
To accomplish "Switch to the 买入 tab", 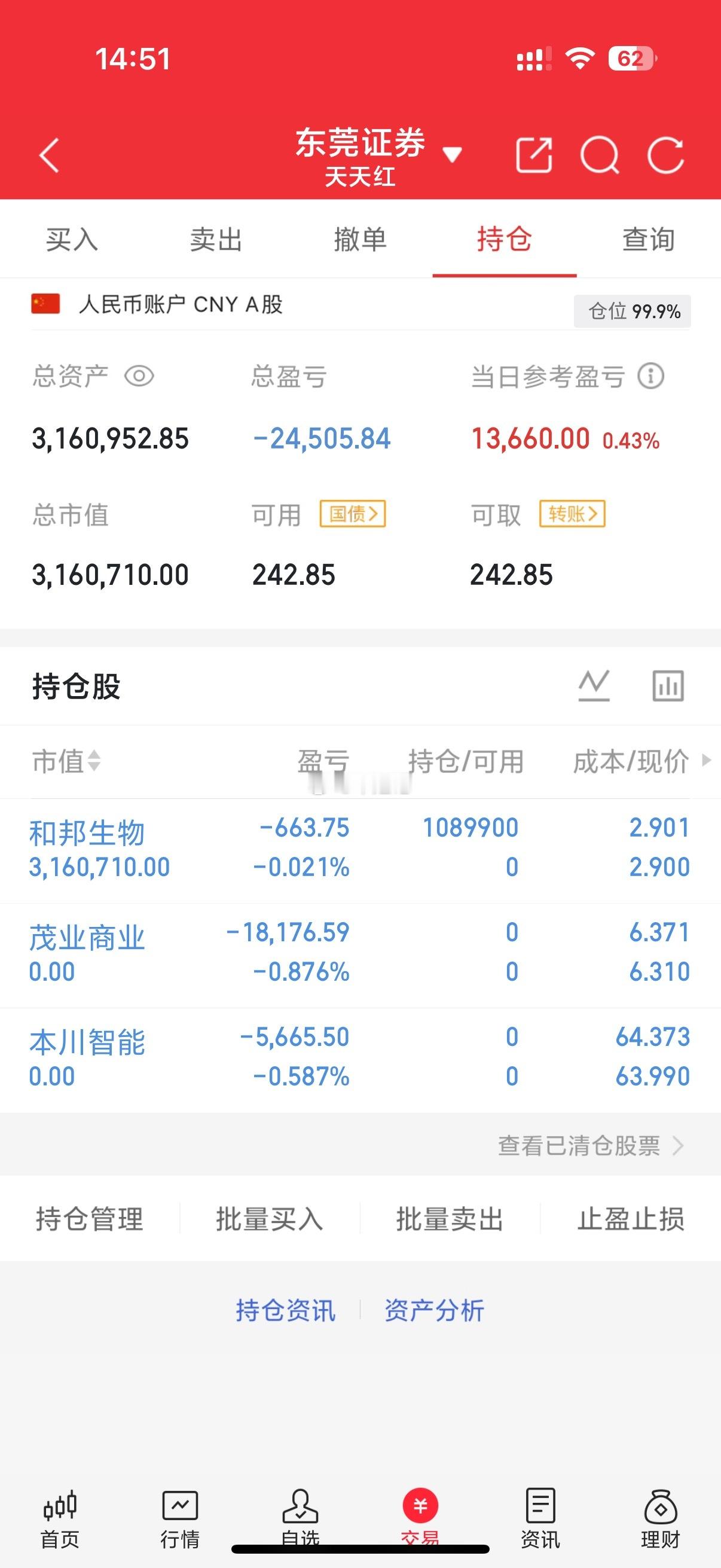I will pos(73,240).
